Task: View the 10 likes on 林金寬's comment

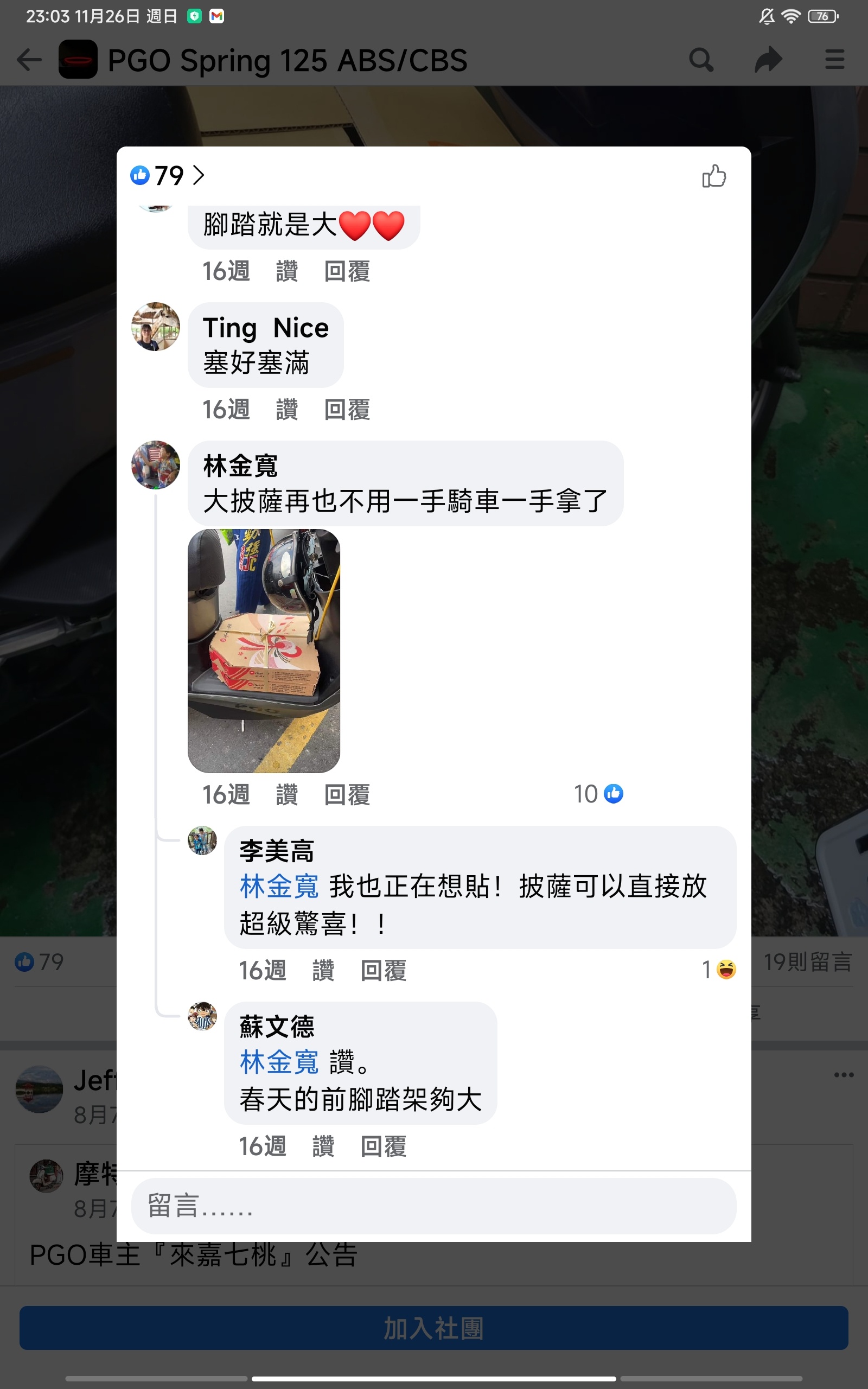Action: pos(598,794)
